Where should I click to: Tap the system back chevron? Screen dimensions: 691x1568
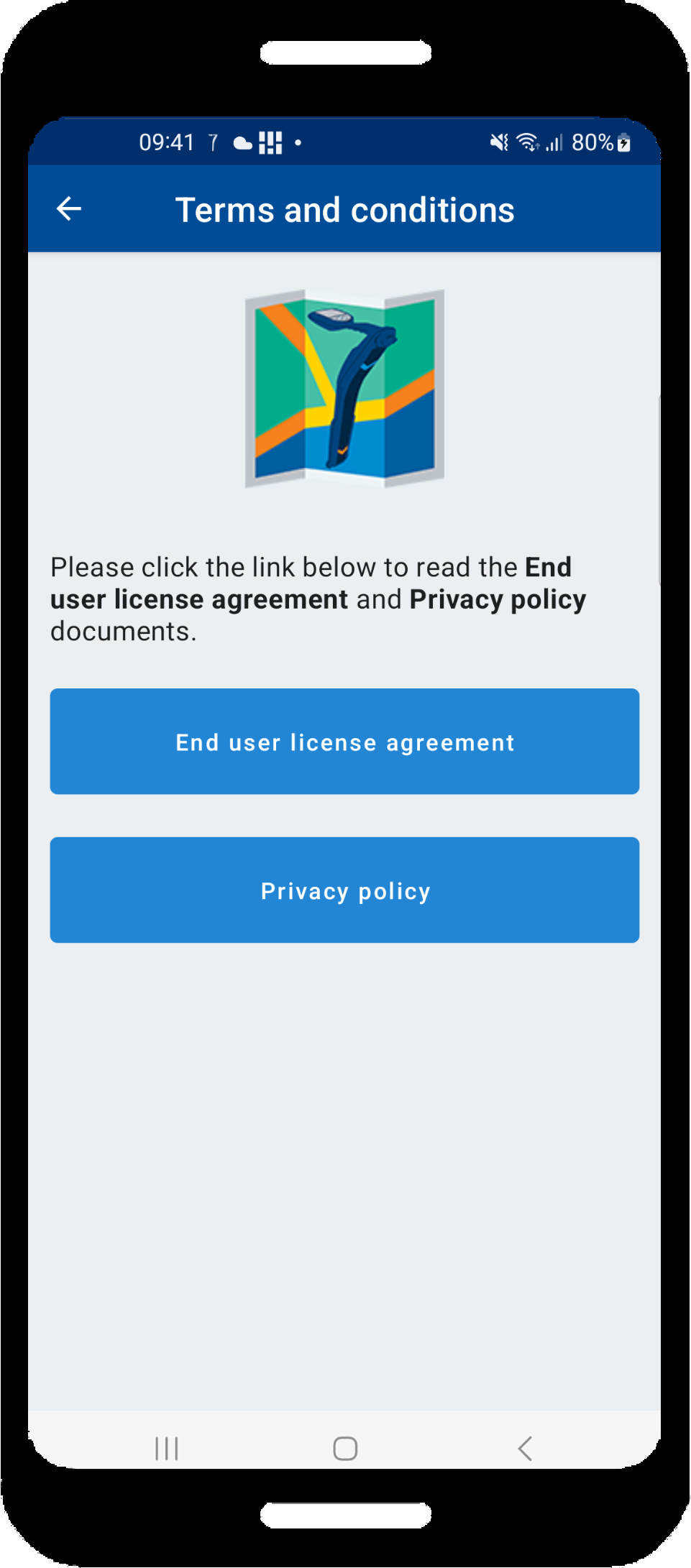(x=525, y=1448)
